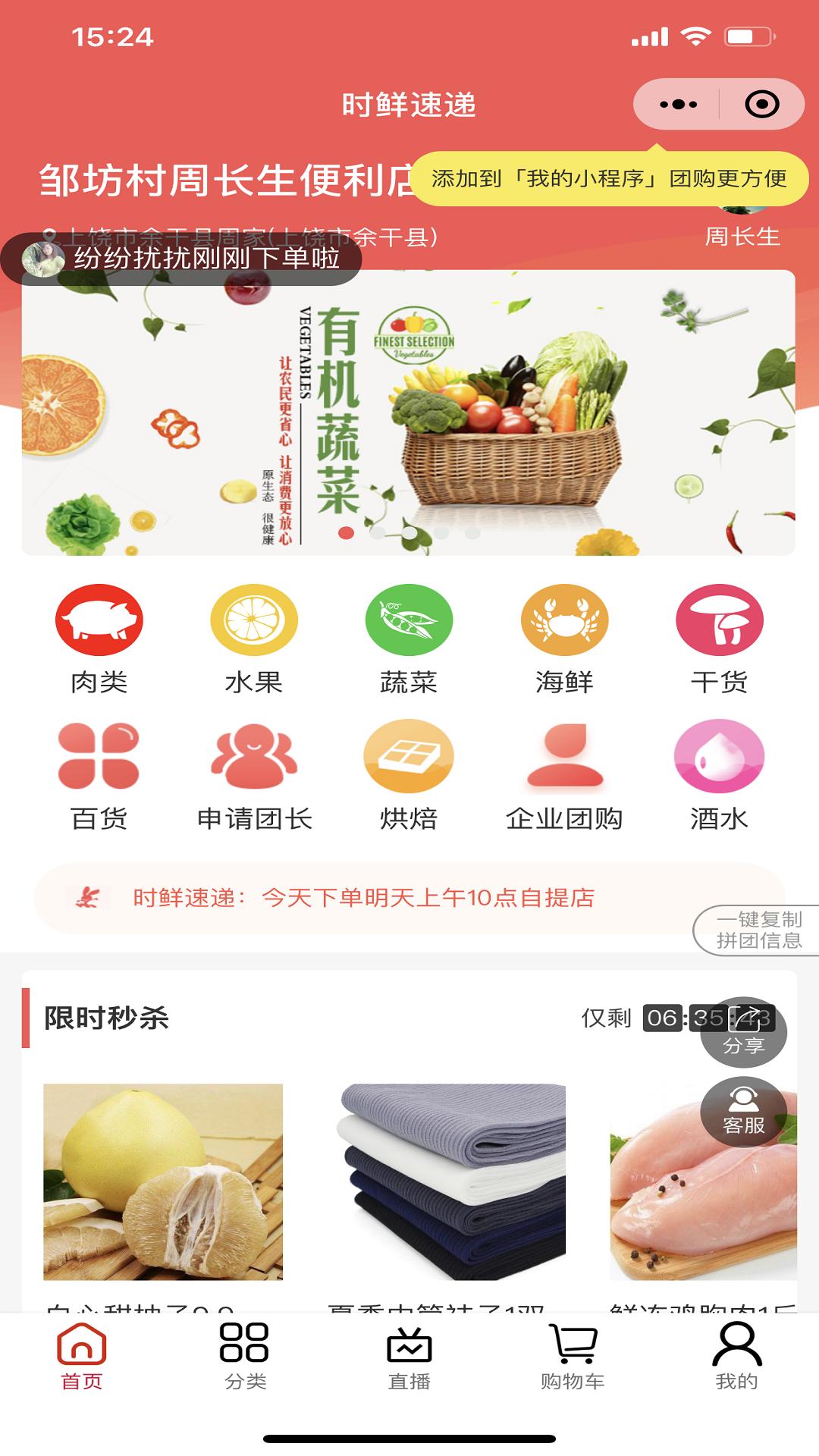View the 干货 category
819x1456 pixels.
pos(719,639)
